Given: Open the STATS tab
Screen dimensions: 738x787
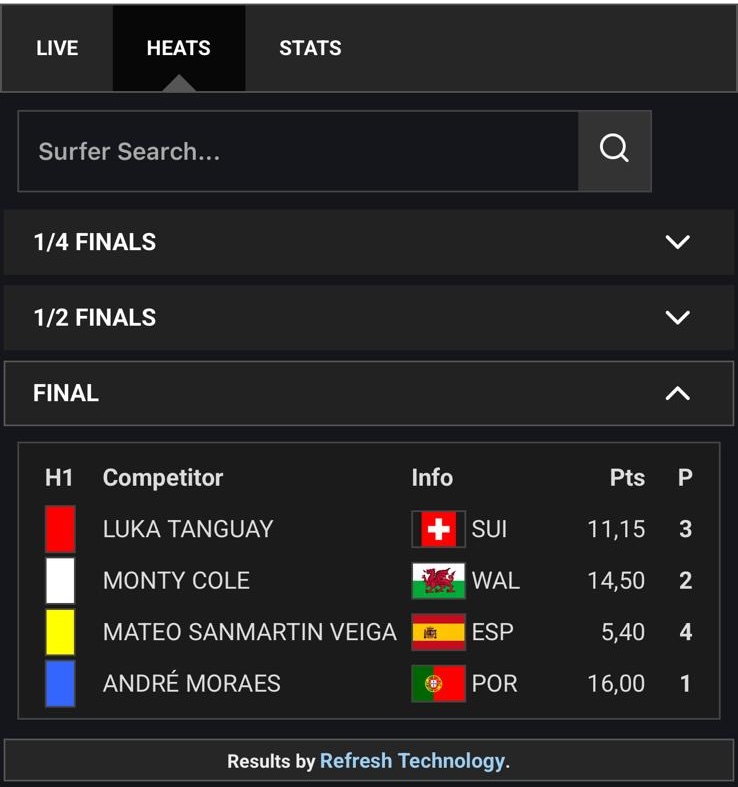Looking at the screenshot, I should click(x=310, y=48).
